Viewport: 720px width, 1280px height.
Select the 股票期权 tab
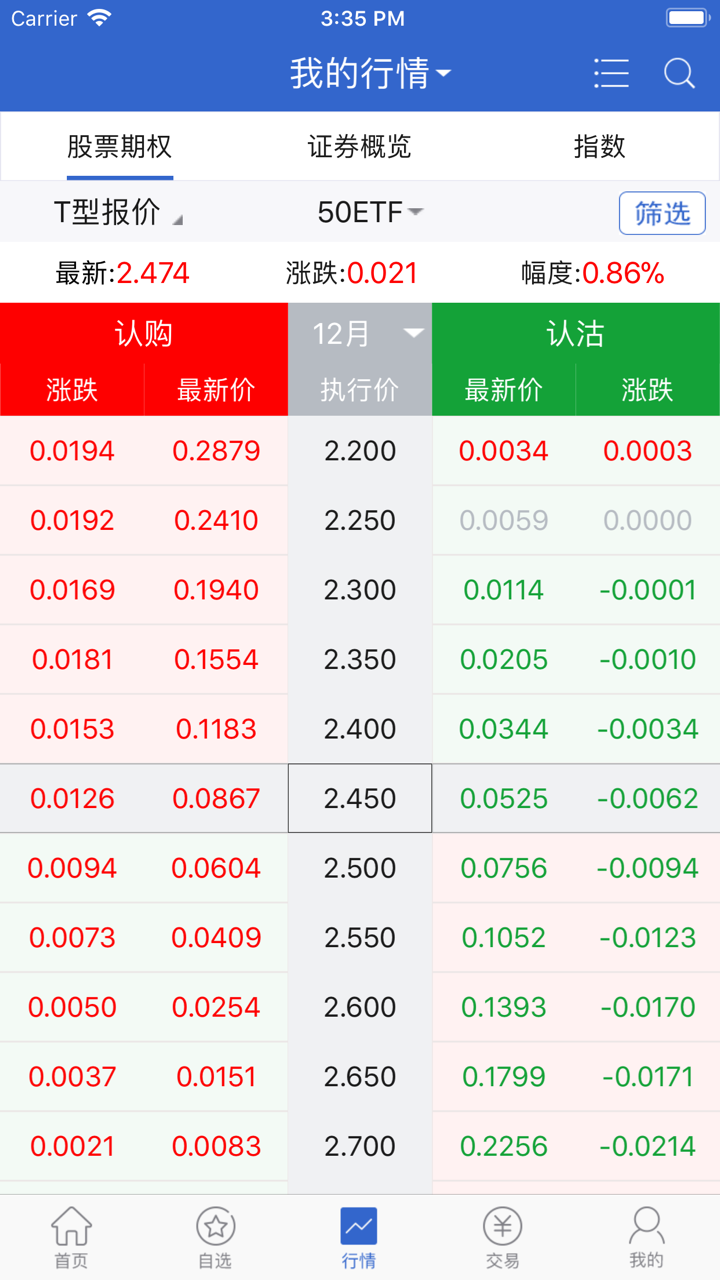click(120, 147)
